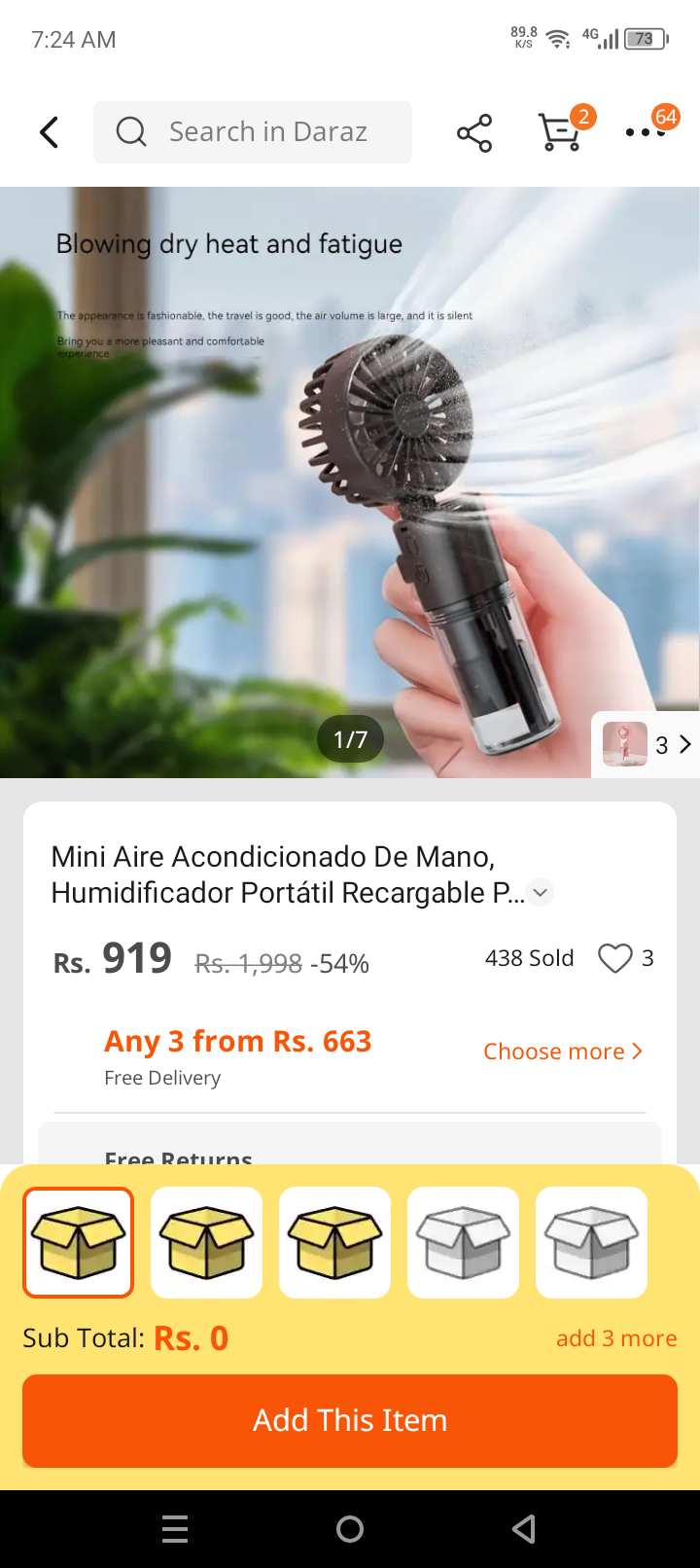Share this product
Screen dimensions: 700x1568
[474, 133]
